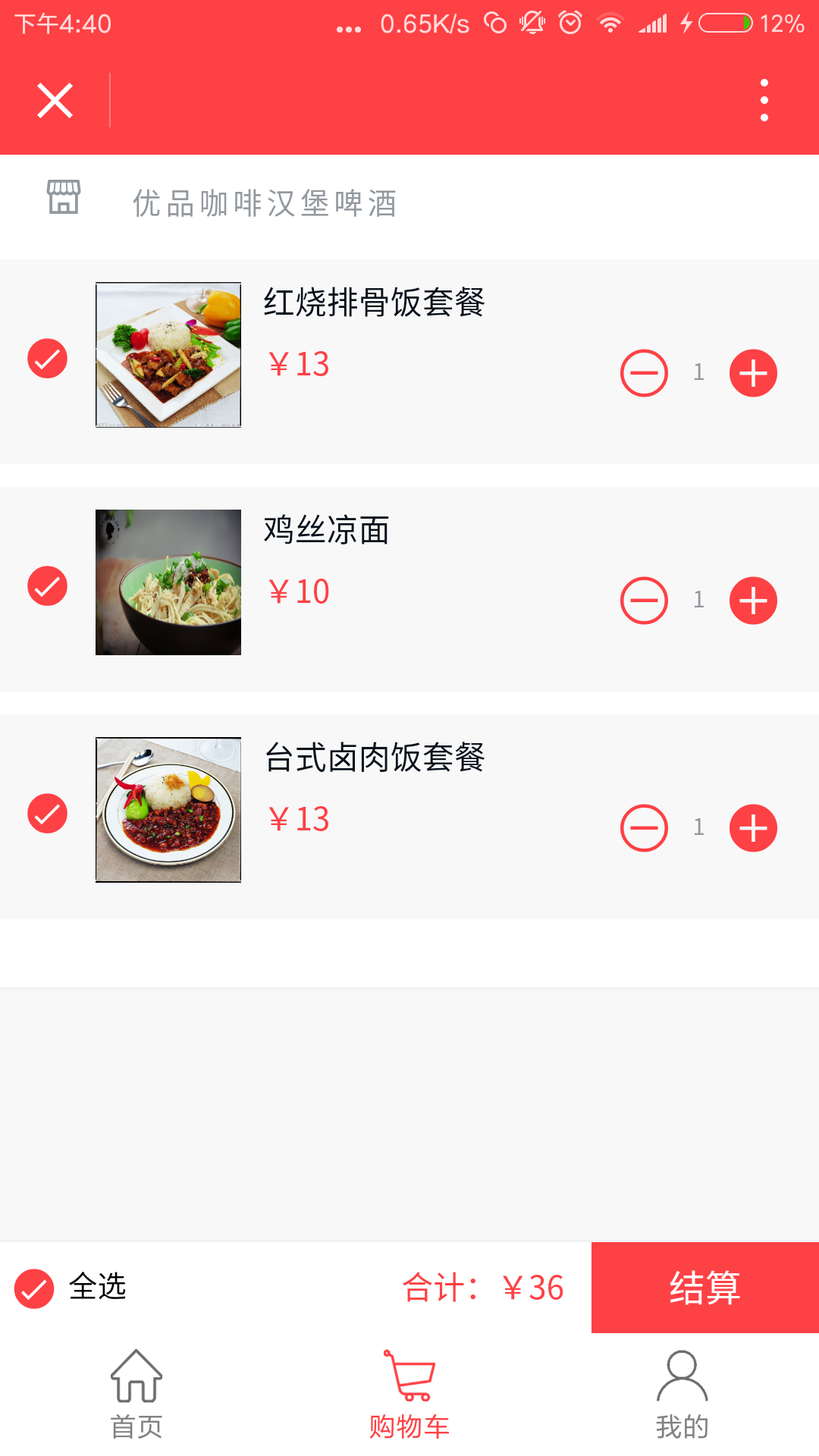Toggle the 全选 select-all checkbox
Screen dimensions: 819x1456
(x=35, y=1288)
